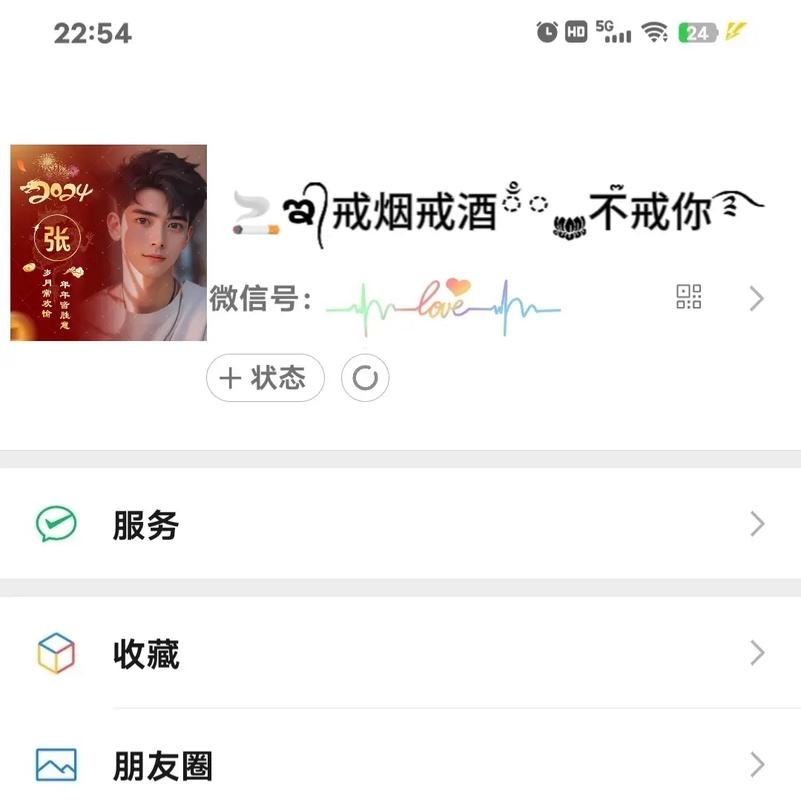Open the 服务 row
Image resolution: width=801 pixels, height=800 pixels.
click(400, 524)
